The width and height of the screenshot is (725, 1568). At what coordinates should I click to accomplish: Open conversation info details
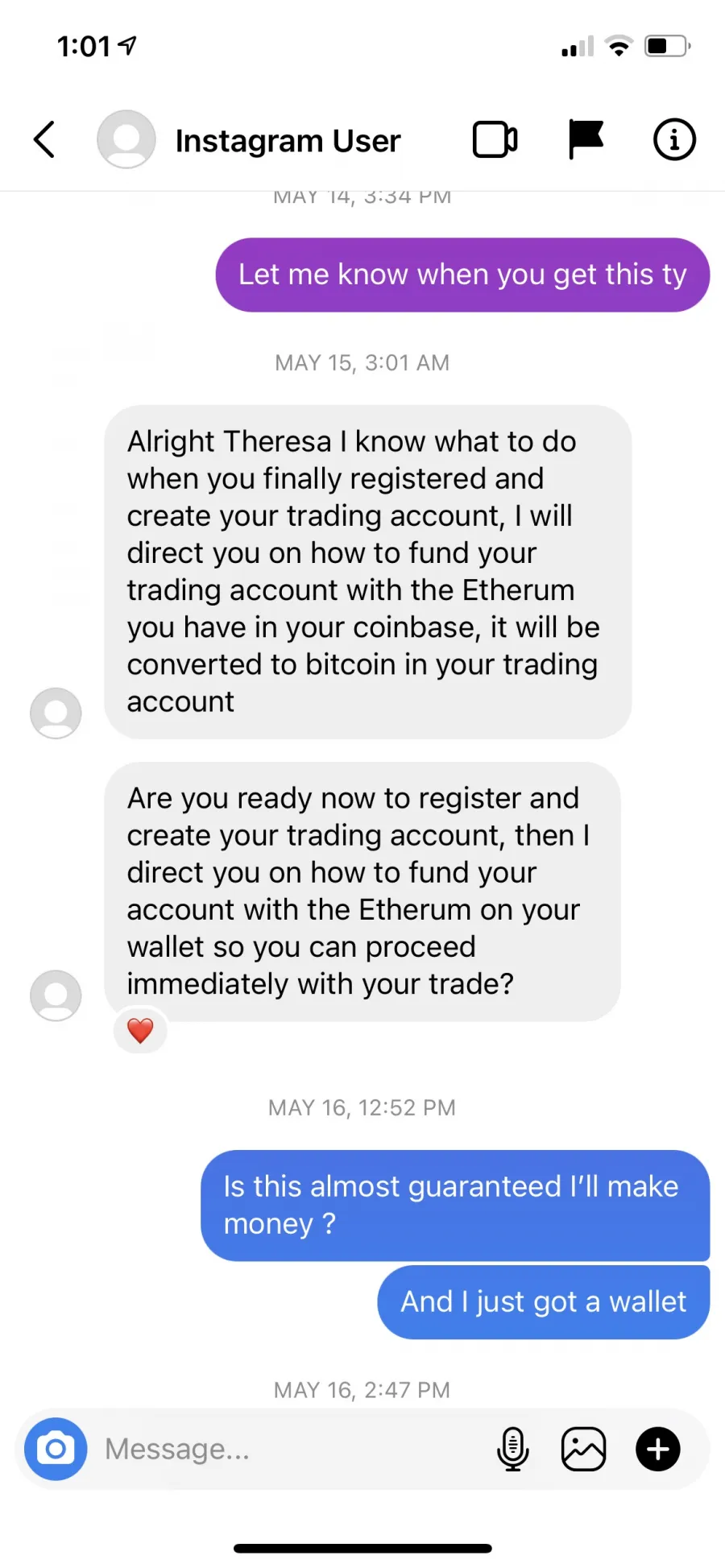[x=674, y=139]
